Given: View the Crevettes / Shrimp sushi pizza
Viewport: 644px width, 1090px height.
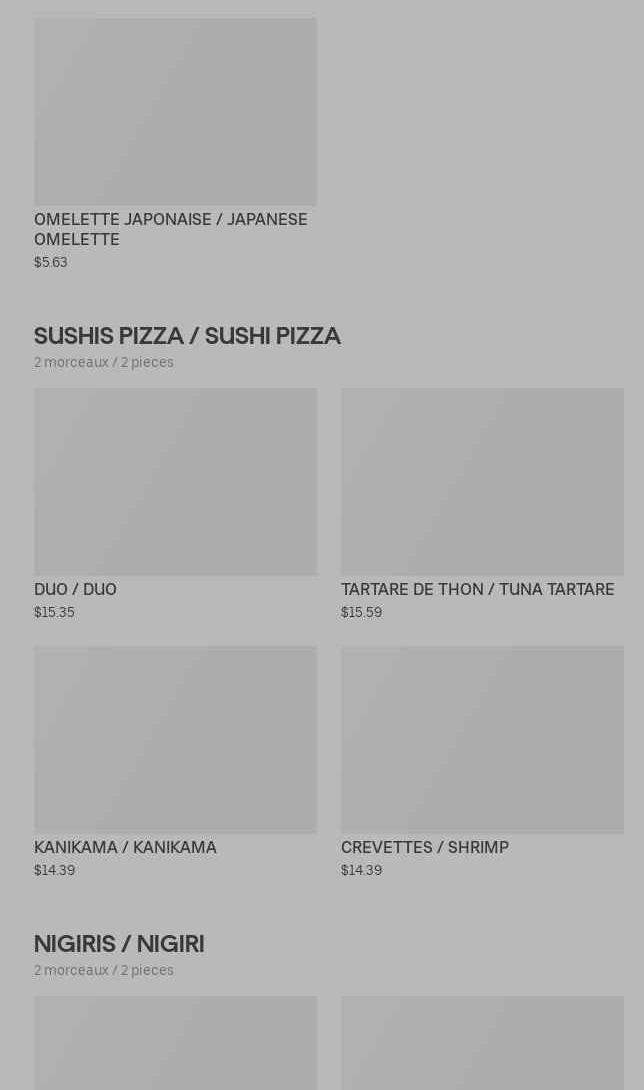Looking at the screenshot, I should point(482,762).
